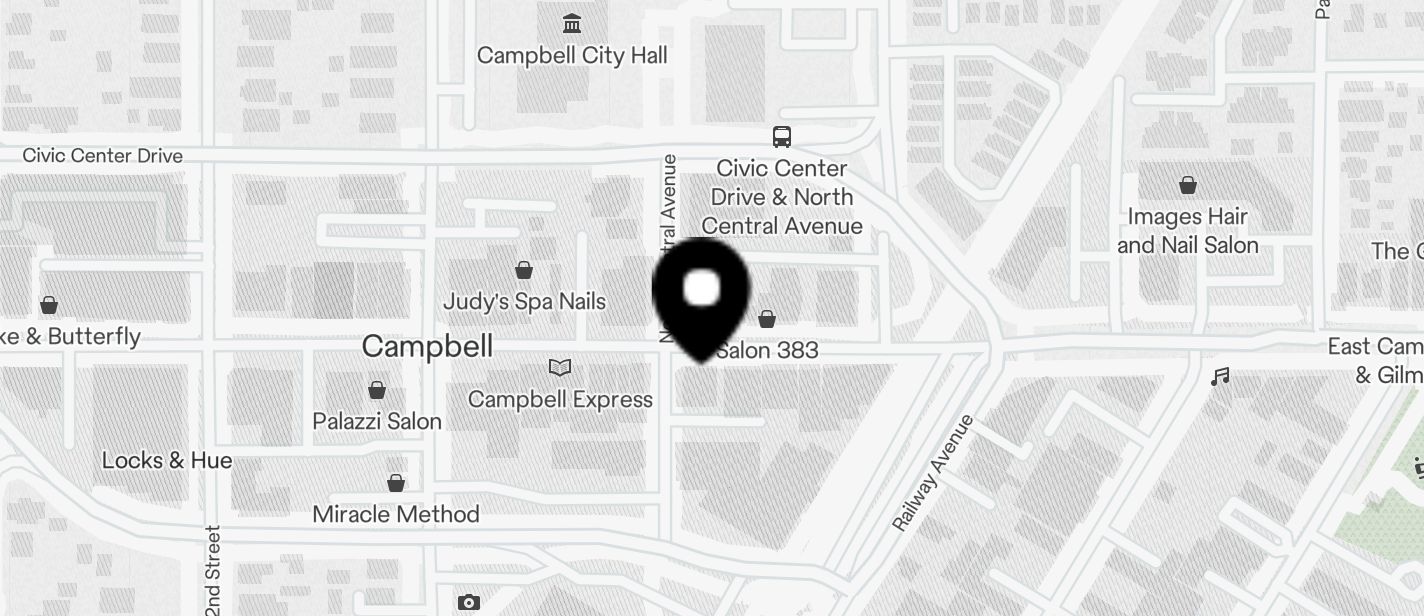This screenshot has height=616, width=1424.
Task: Tap the Judy's Spa Nails marker
Action: [524, 270]
